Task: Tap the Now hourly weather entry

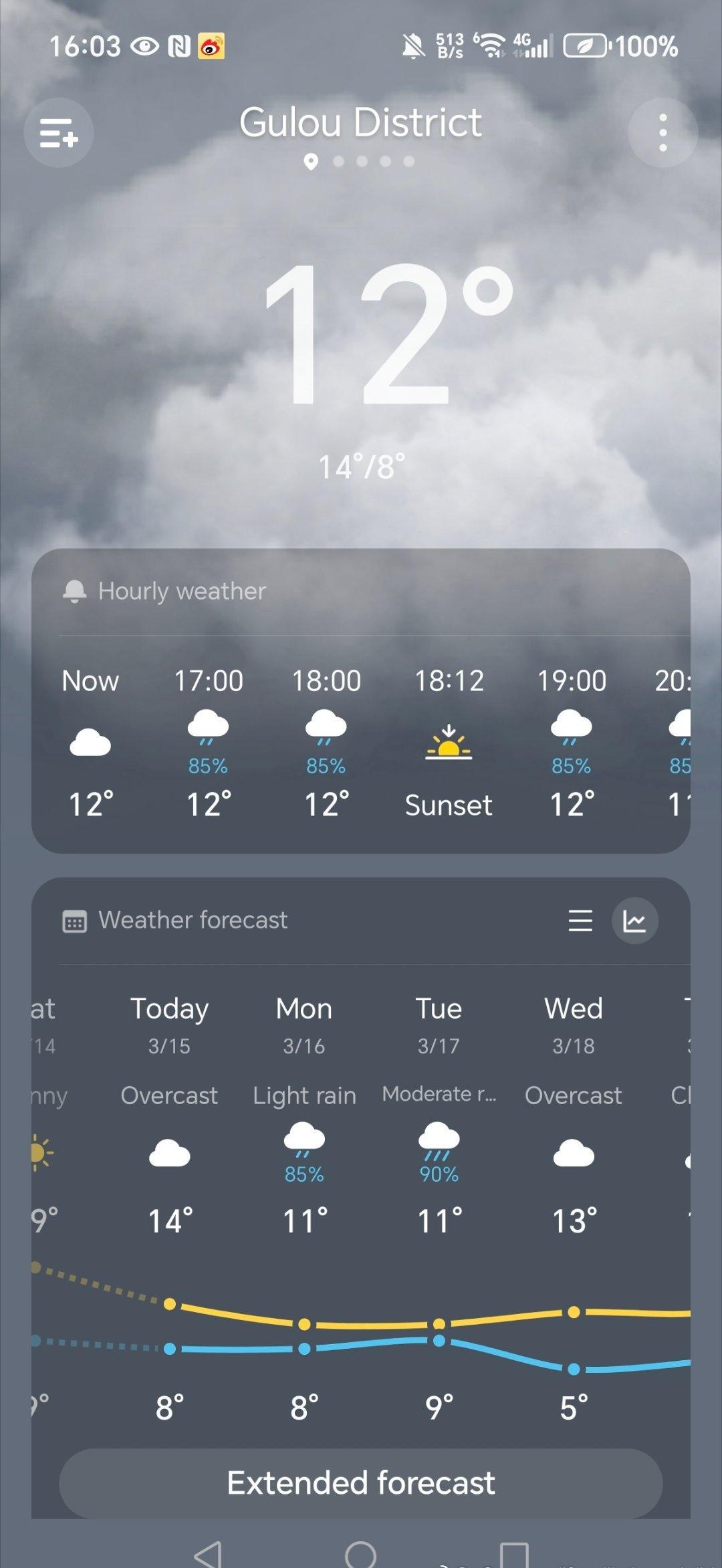Action: [x=89, y=742]
